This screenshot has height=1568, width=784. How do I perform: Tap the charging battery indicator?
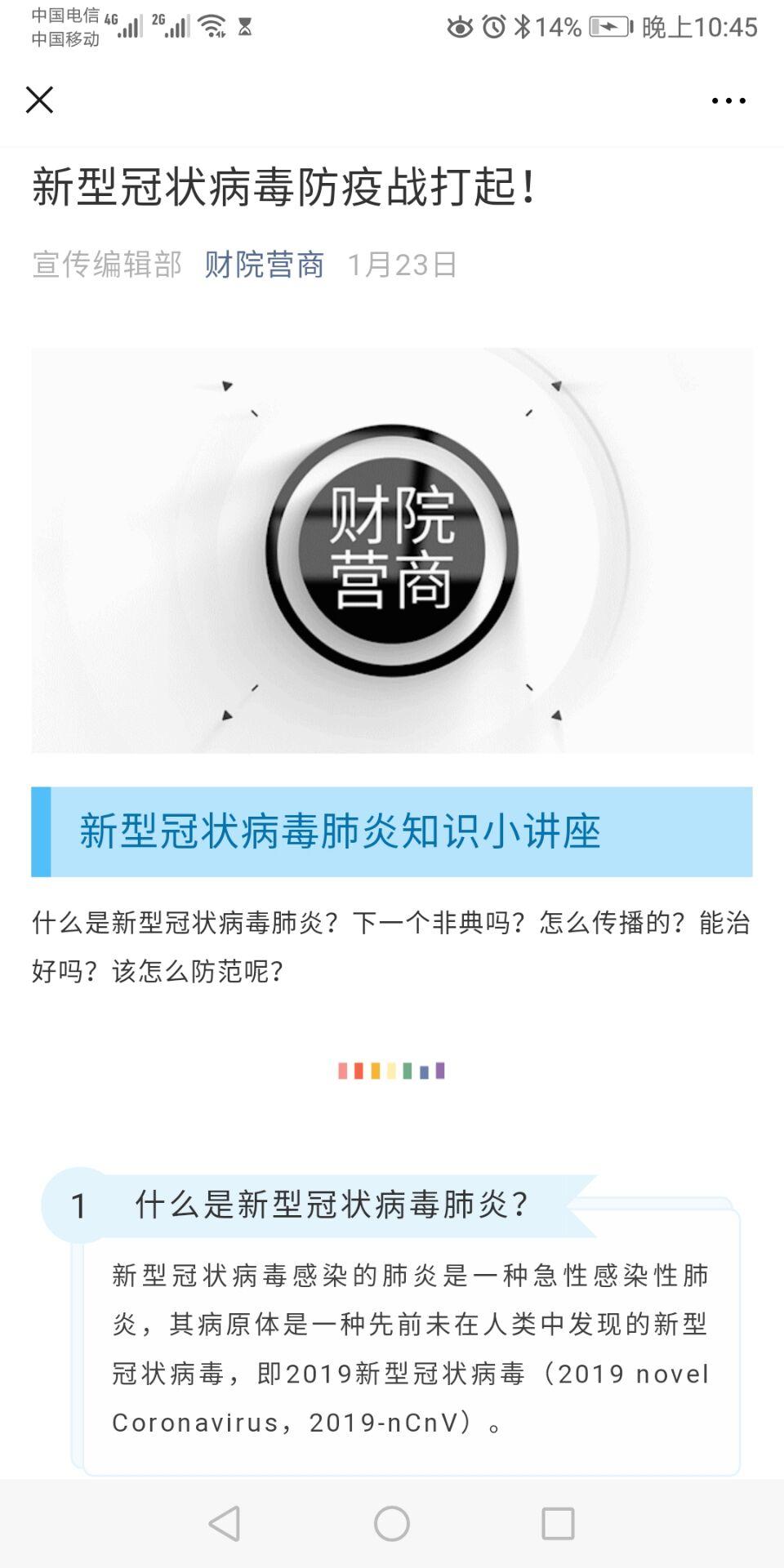(x=611, y=25)
